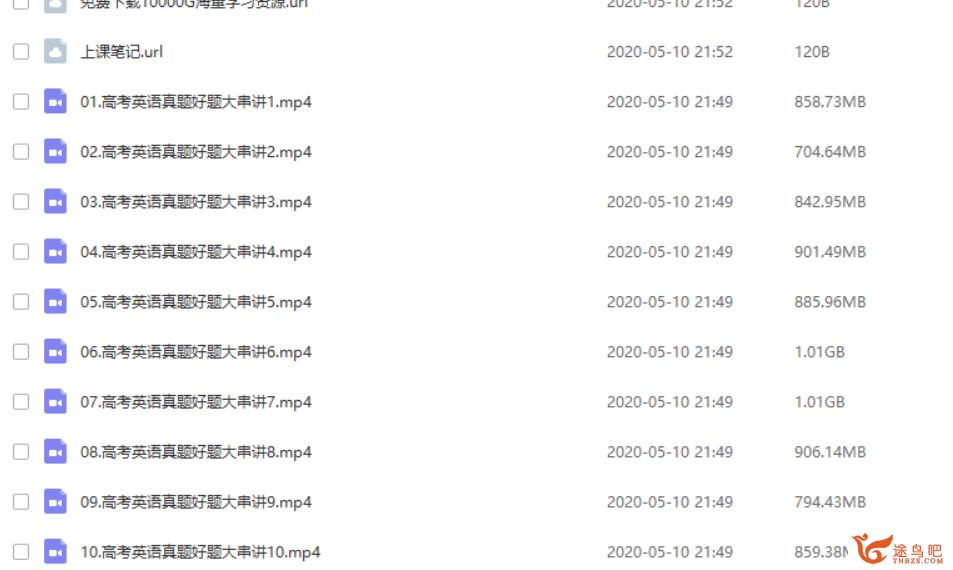Open file 01.高考英语真题好题大串讲1.mp4
This screenshot has height=570, width=953.
[195, 102]
